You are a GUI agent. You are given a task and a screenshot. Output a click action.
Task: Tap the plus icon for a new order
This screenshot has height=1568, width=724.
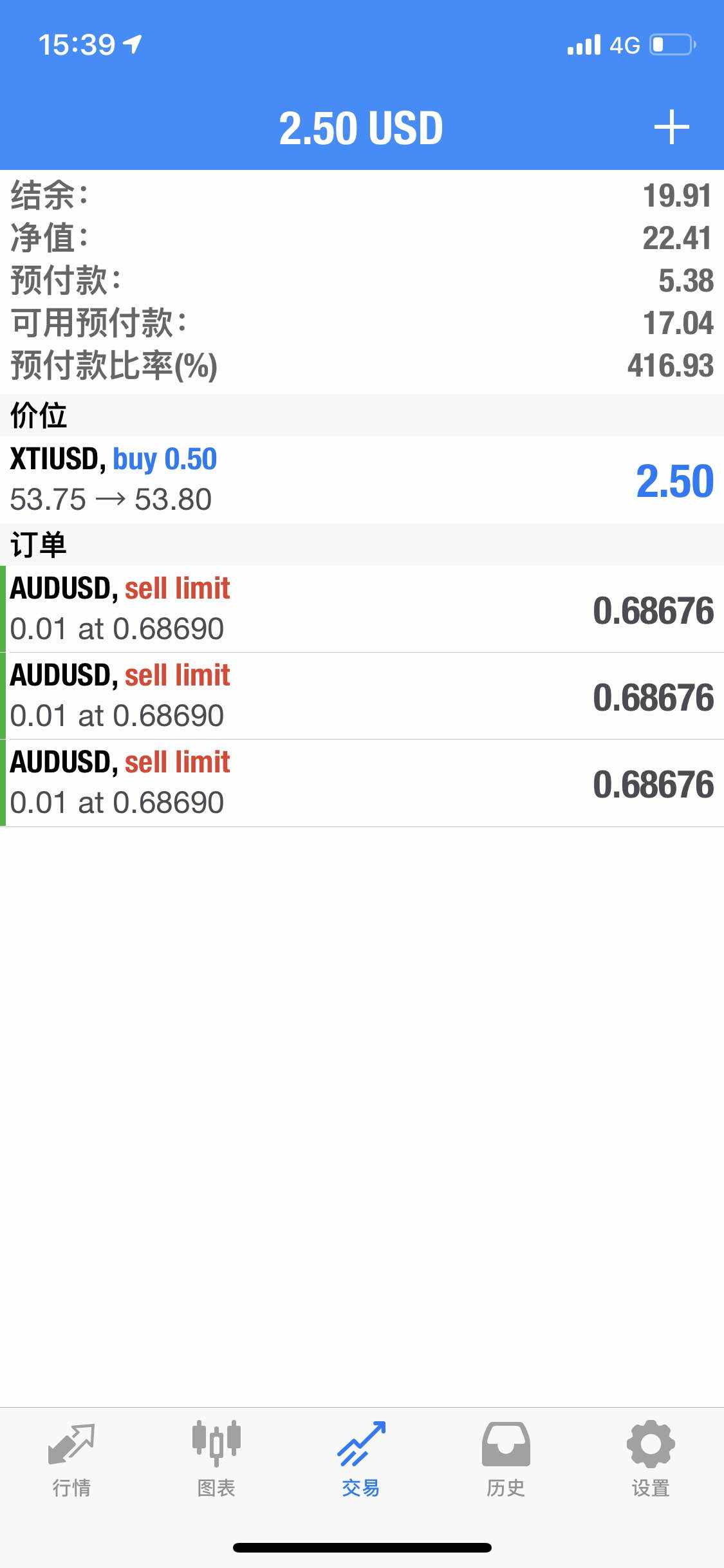click(671, 127)
